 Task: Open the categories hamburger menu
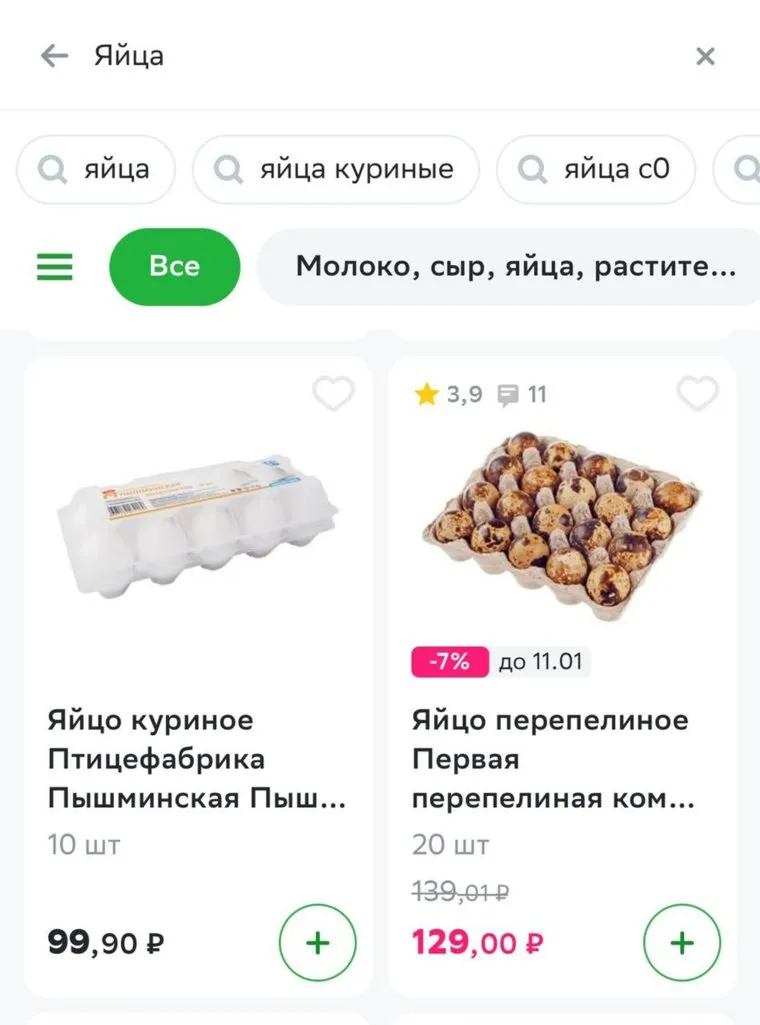[x=55, y=267]
